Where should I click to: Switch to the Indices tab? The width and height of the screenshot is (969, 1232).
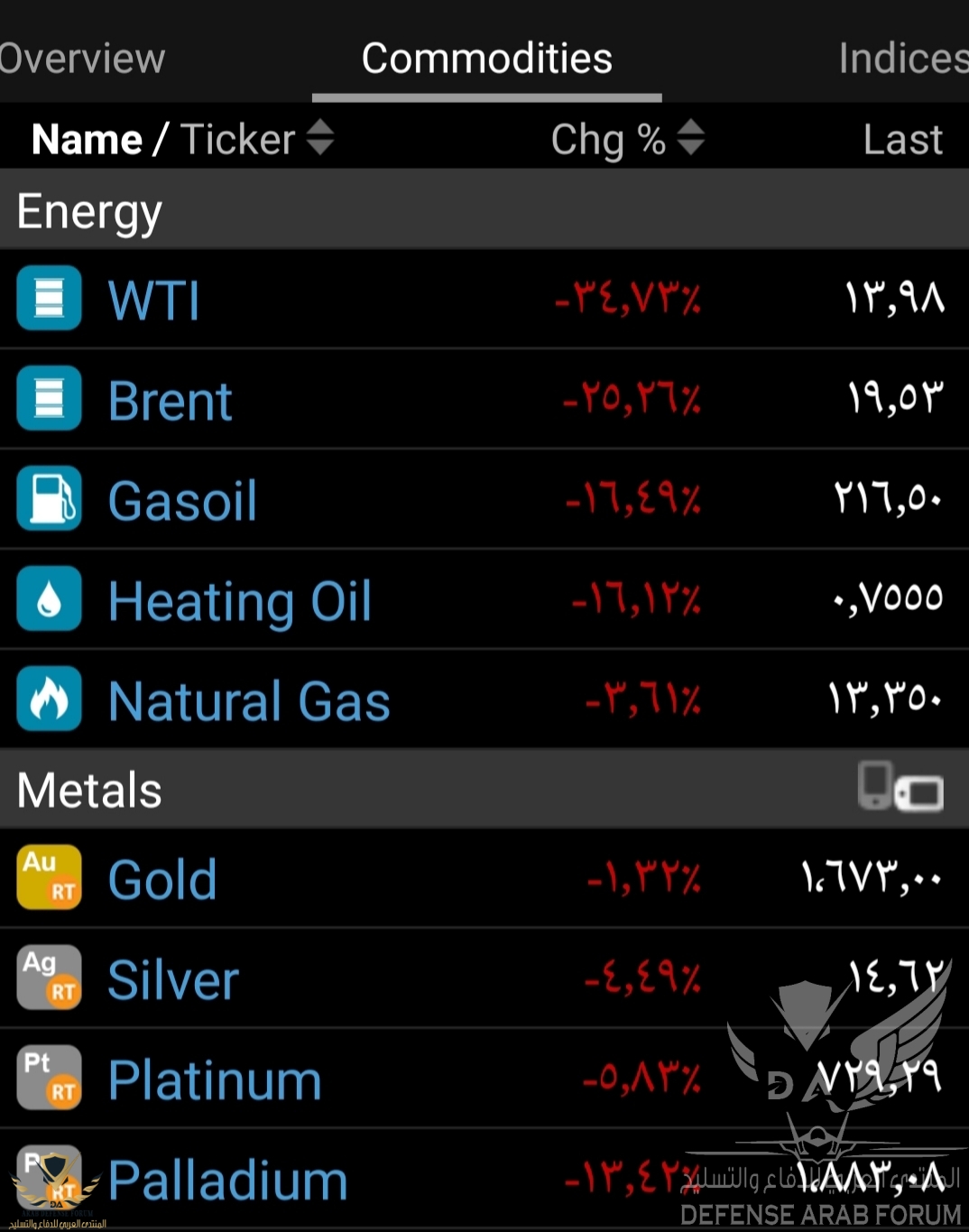[x=902, y=59]
